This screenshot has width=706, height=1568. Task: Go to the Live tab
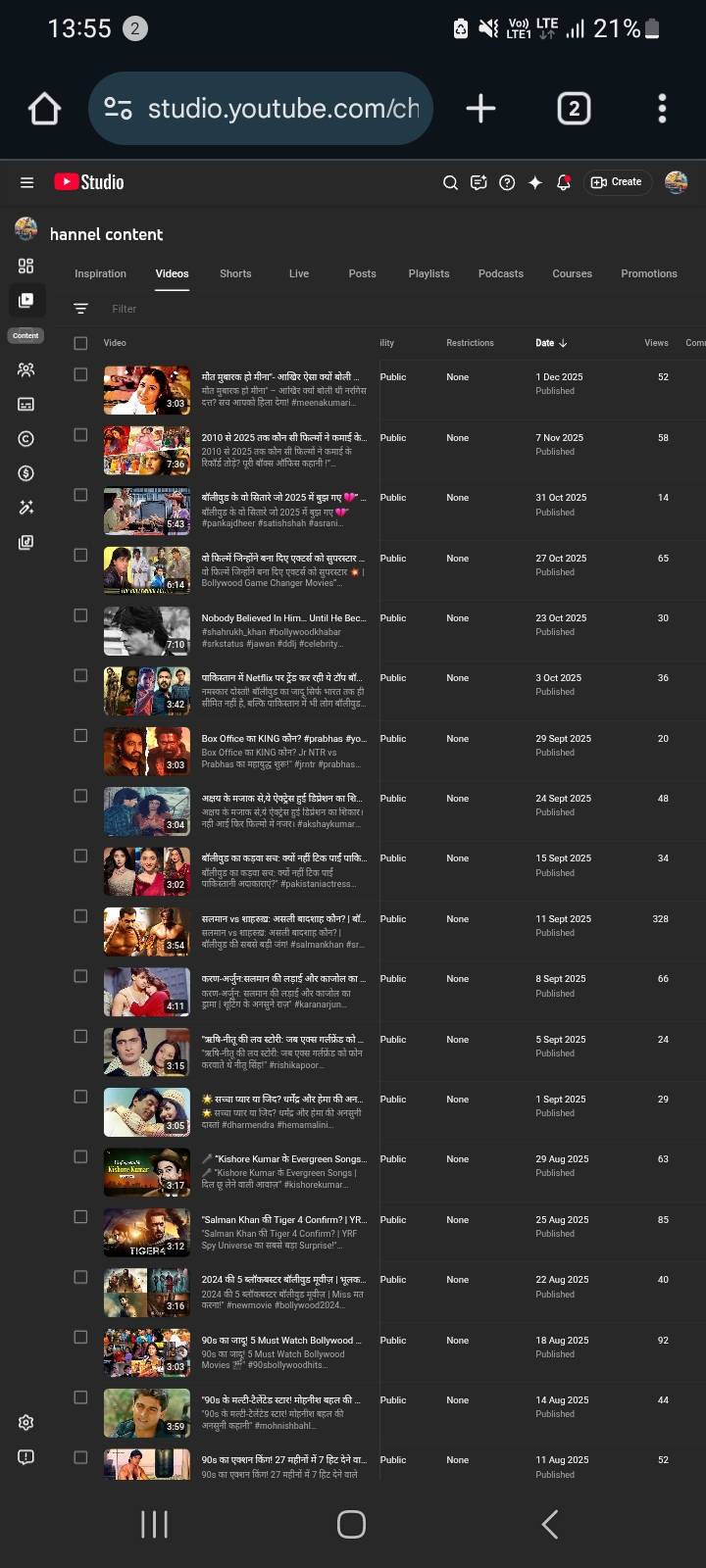[299, 273]
